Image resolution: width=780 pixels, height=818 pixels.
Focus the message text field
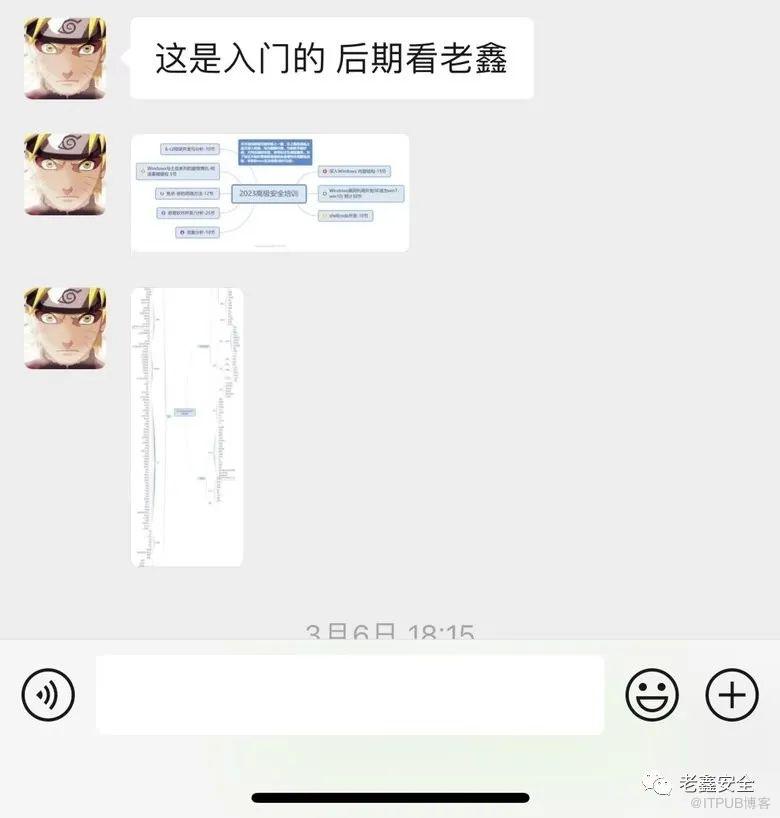(350, 695)
